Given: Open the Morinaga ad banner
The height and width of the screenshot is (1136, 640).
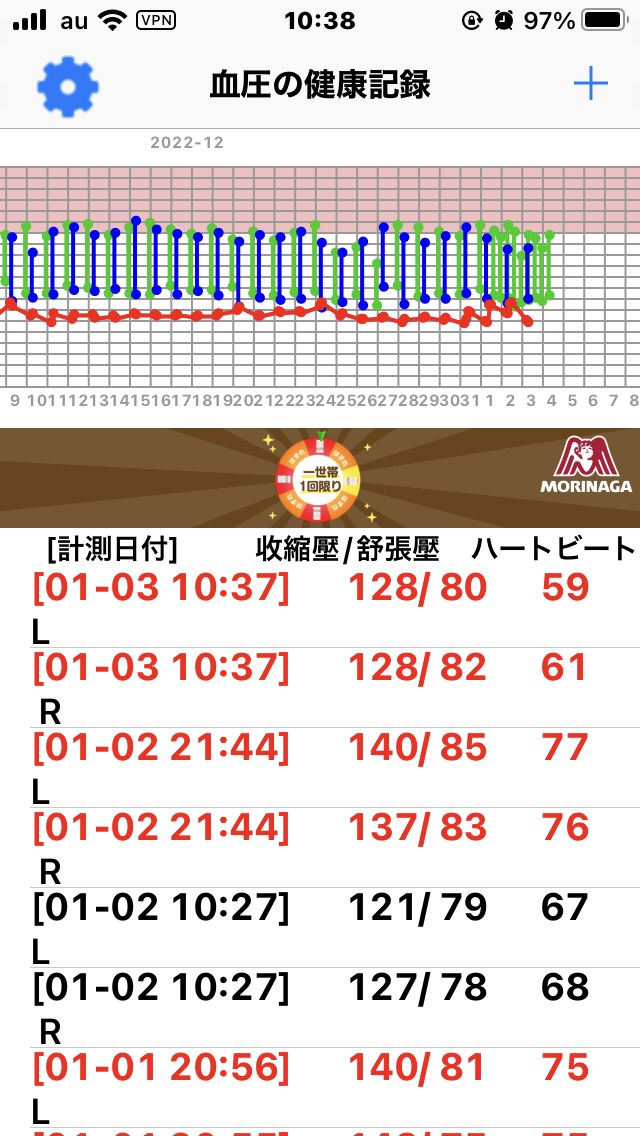Looking at the screenshot, I should 320,477.
